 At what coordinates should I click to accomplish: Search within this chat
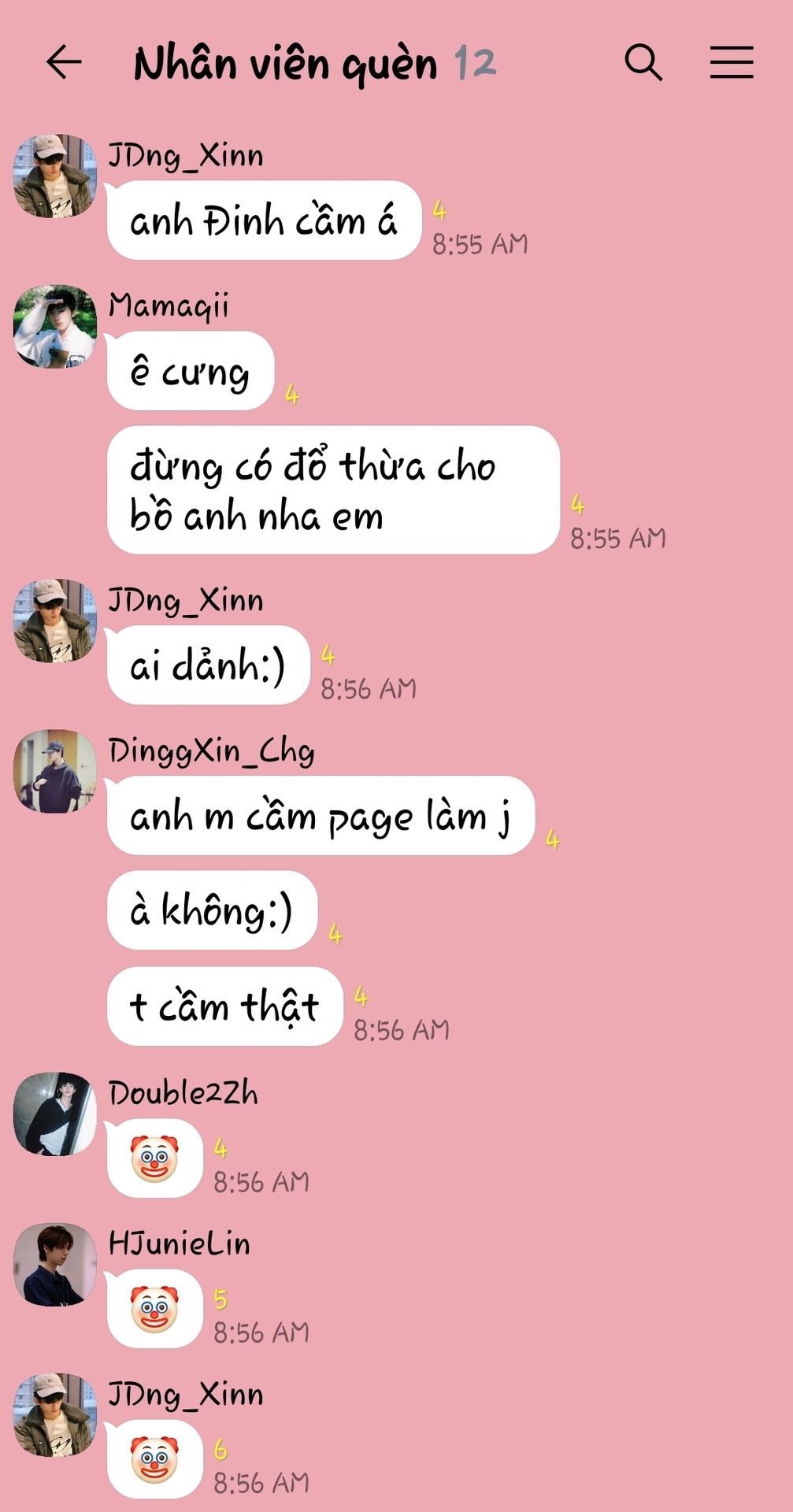point(643,62)
